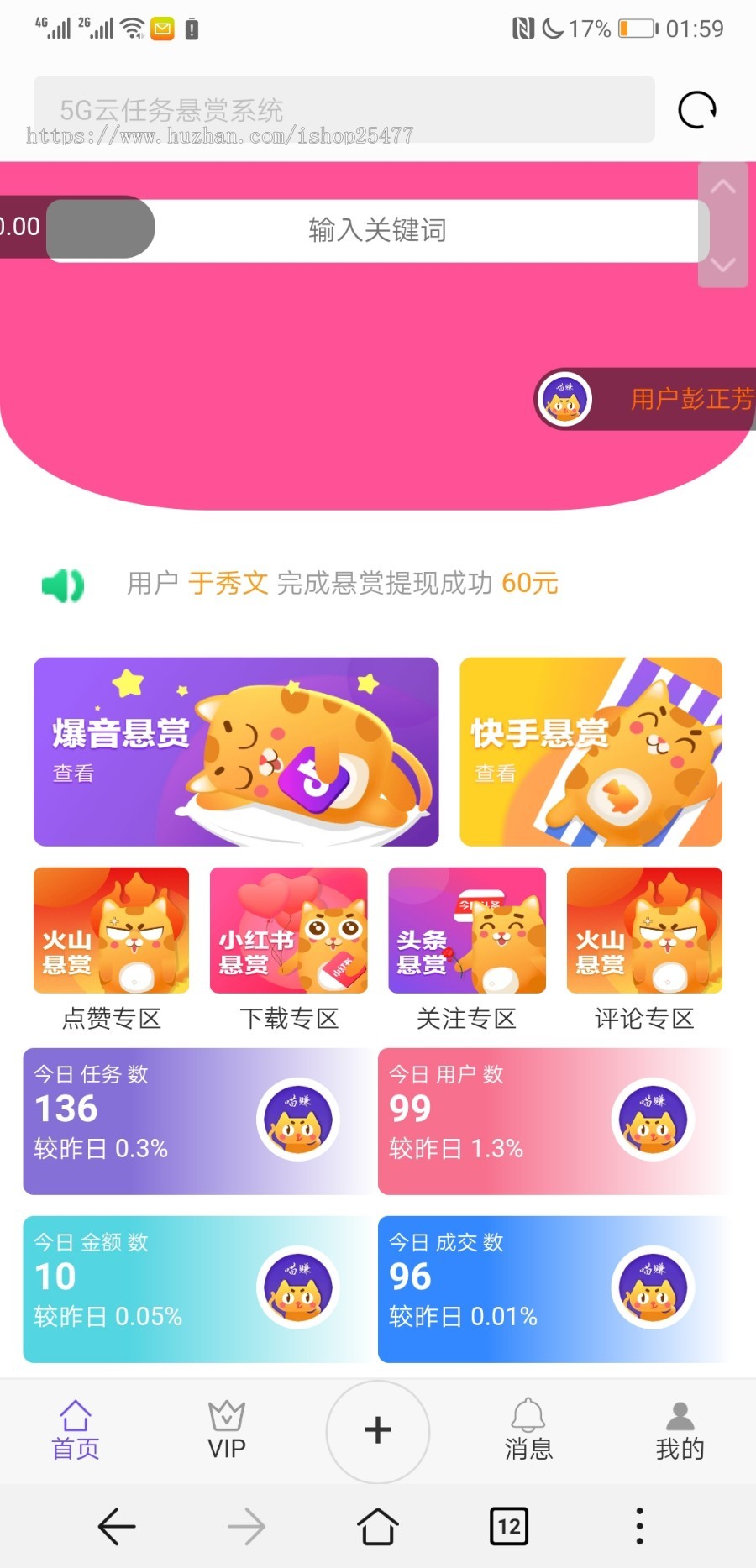
Task: Expand the carousel with the down chevron
Action: coord(723,265)
